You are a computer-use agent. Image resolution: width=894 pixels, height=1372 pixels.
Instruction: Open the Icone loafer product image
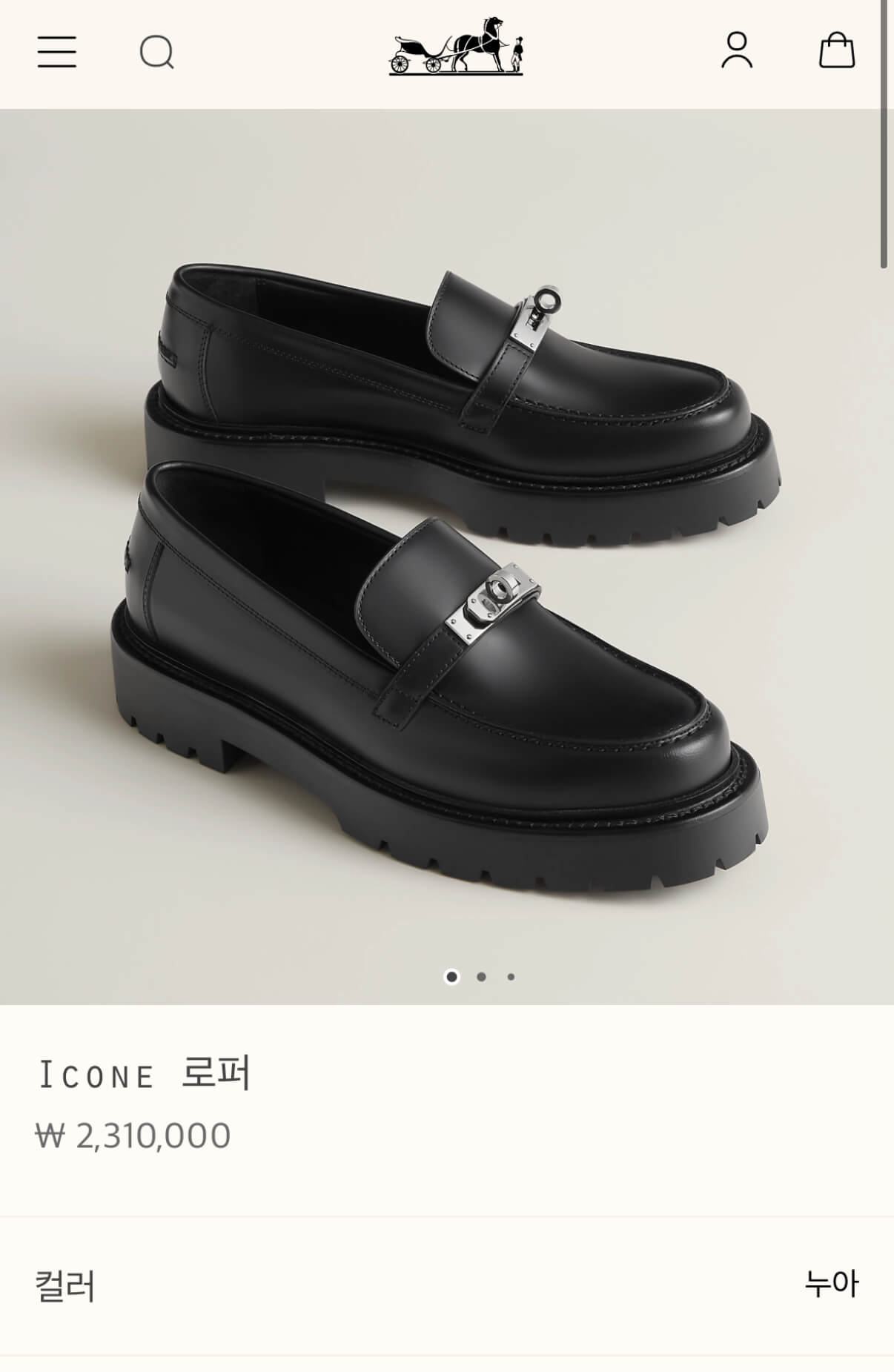pos(446,556)
